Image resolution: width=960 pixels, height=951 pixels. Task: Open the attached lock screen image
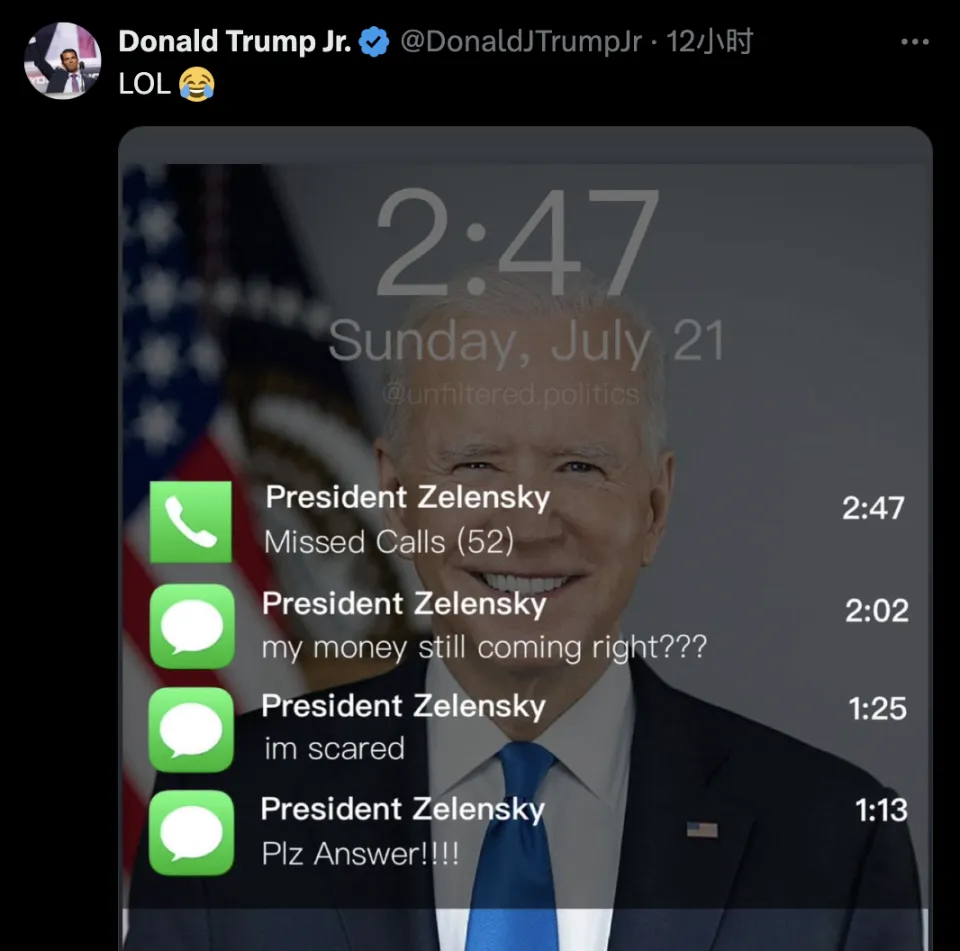(x=525, y=540)
